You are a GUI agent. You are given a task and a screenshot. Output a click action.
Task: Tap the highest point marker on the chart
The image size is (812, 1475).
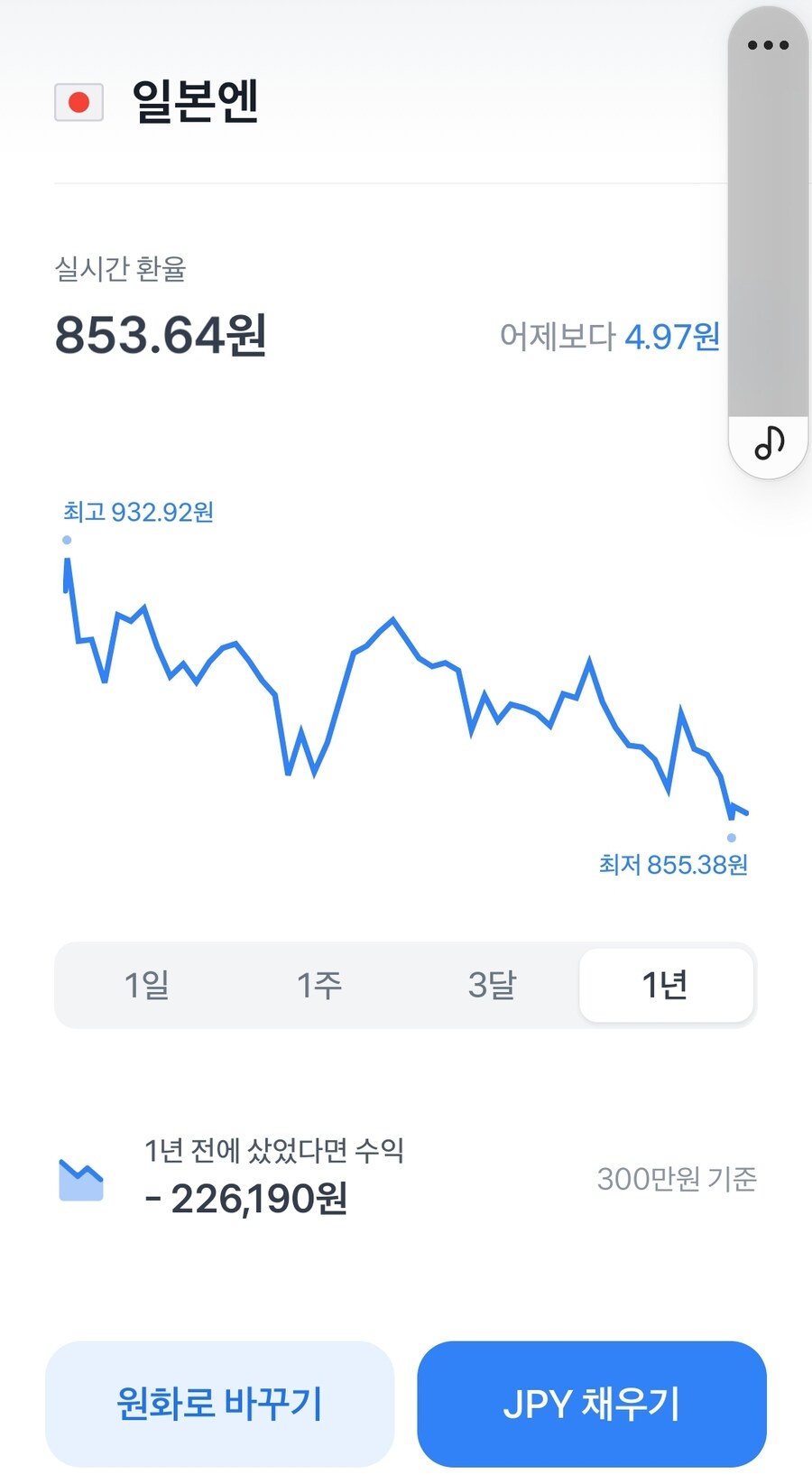click(x=67, y=540)
